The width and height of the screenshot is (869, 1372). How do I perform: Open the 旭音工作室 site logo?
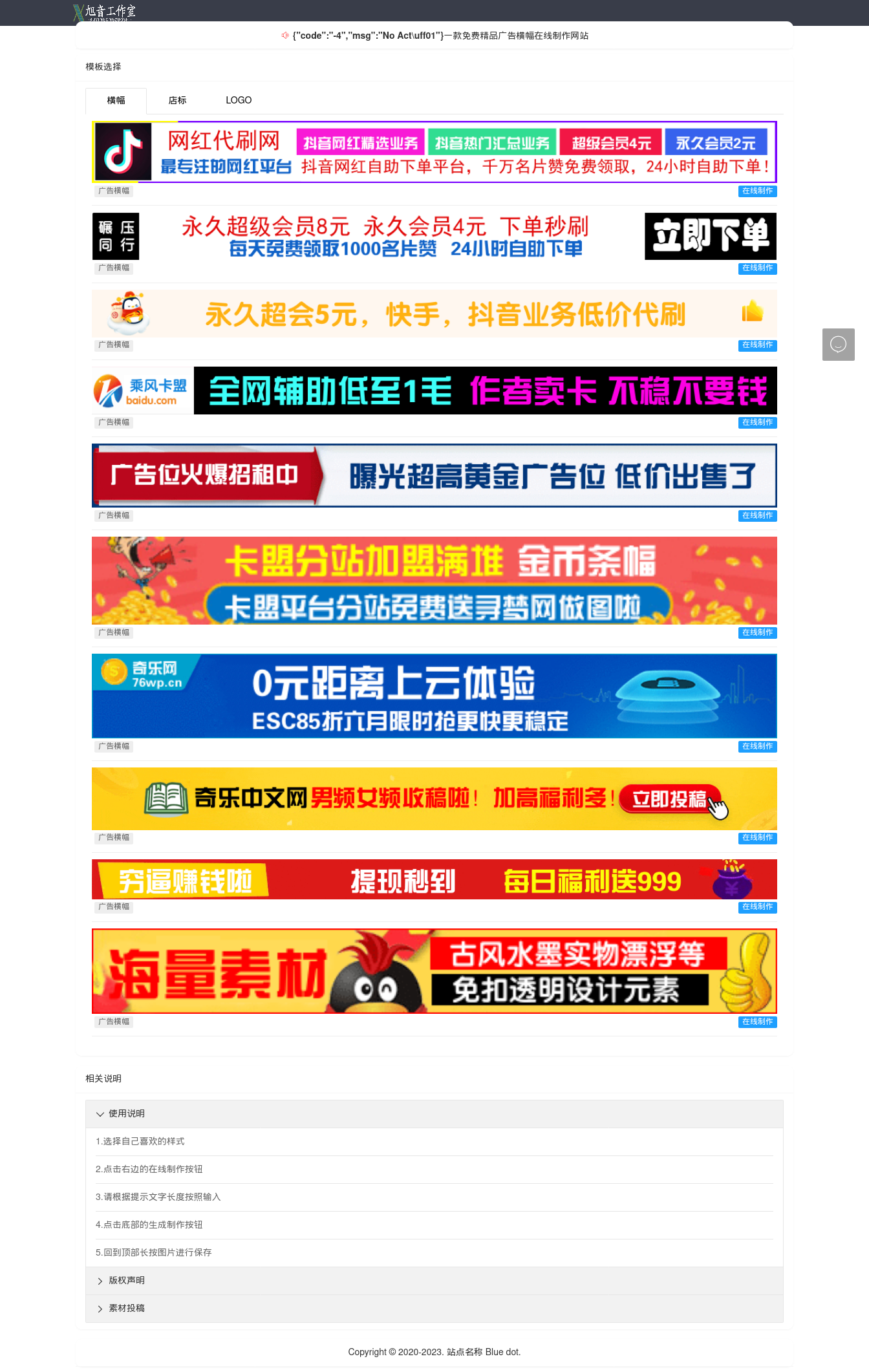click(x=105, y=12)
